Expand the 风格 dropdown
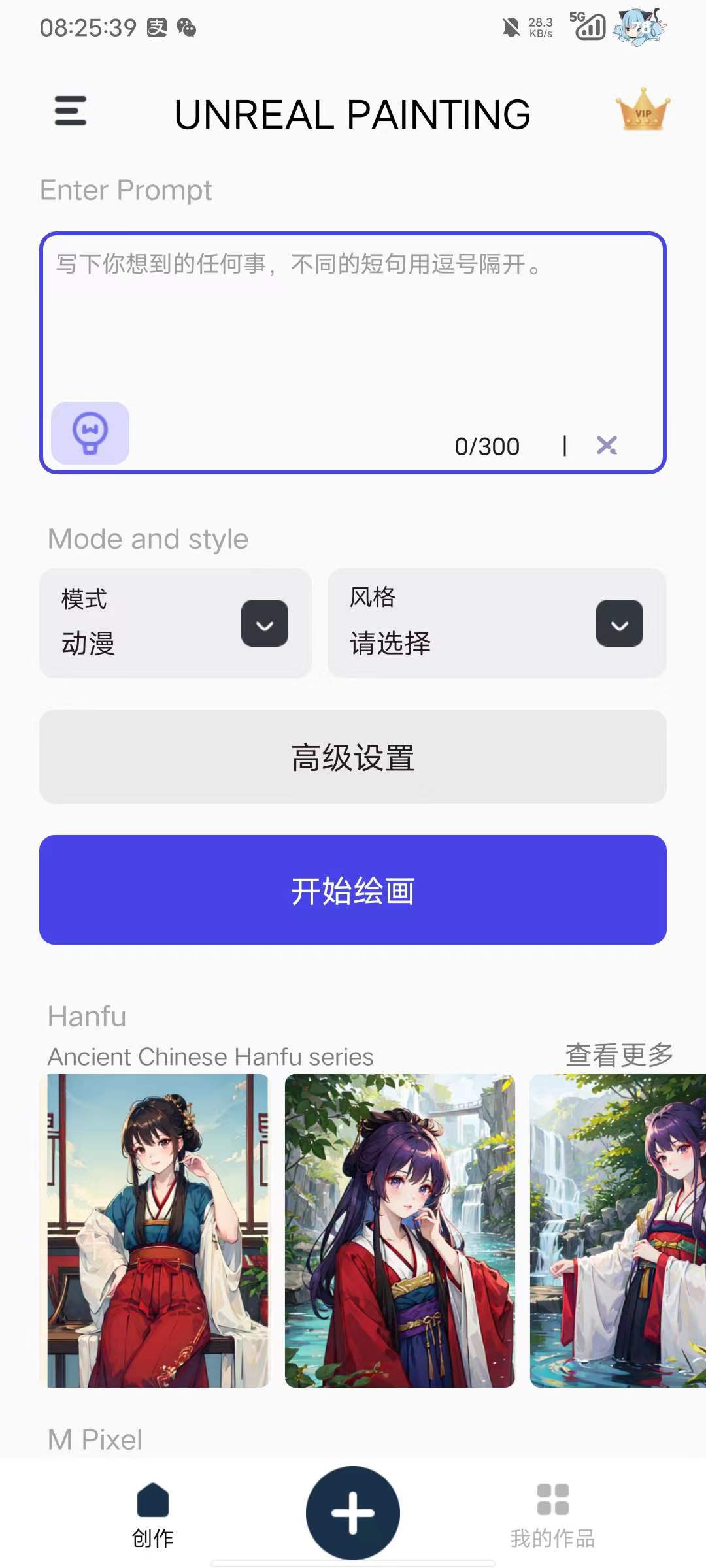 coord(619,623)
